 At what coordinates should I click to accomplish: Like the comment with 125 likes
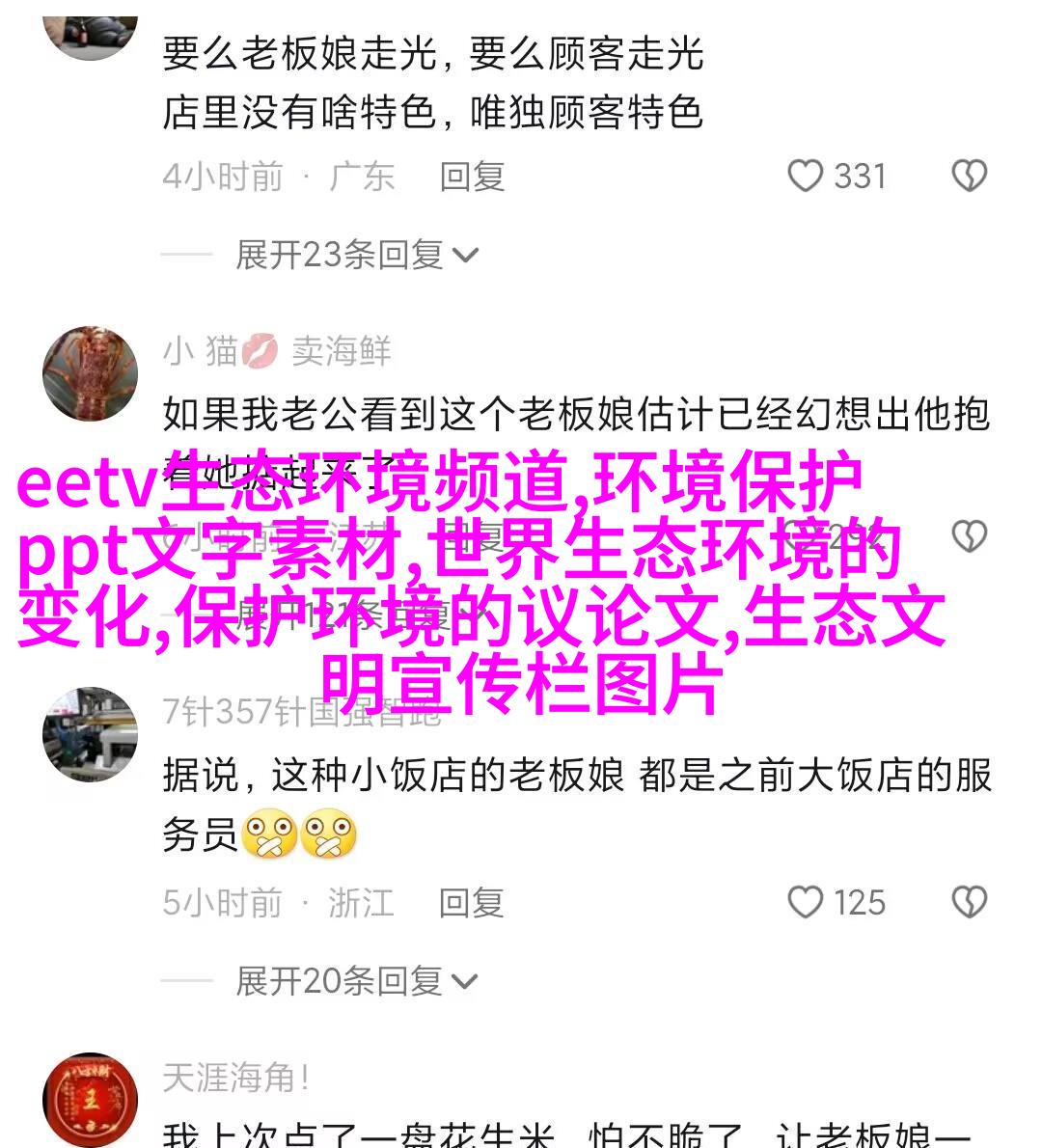[806, 903]
